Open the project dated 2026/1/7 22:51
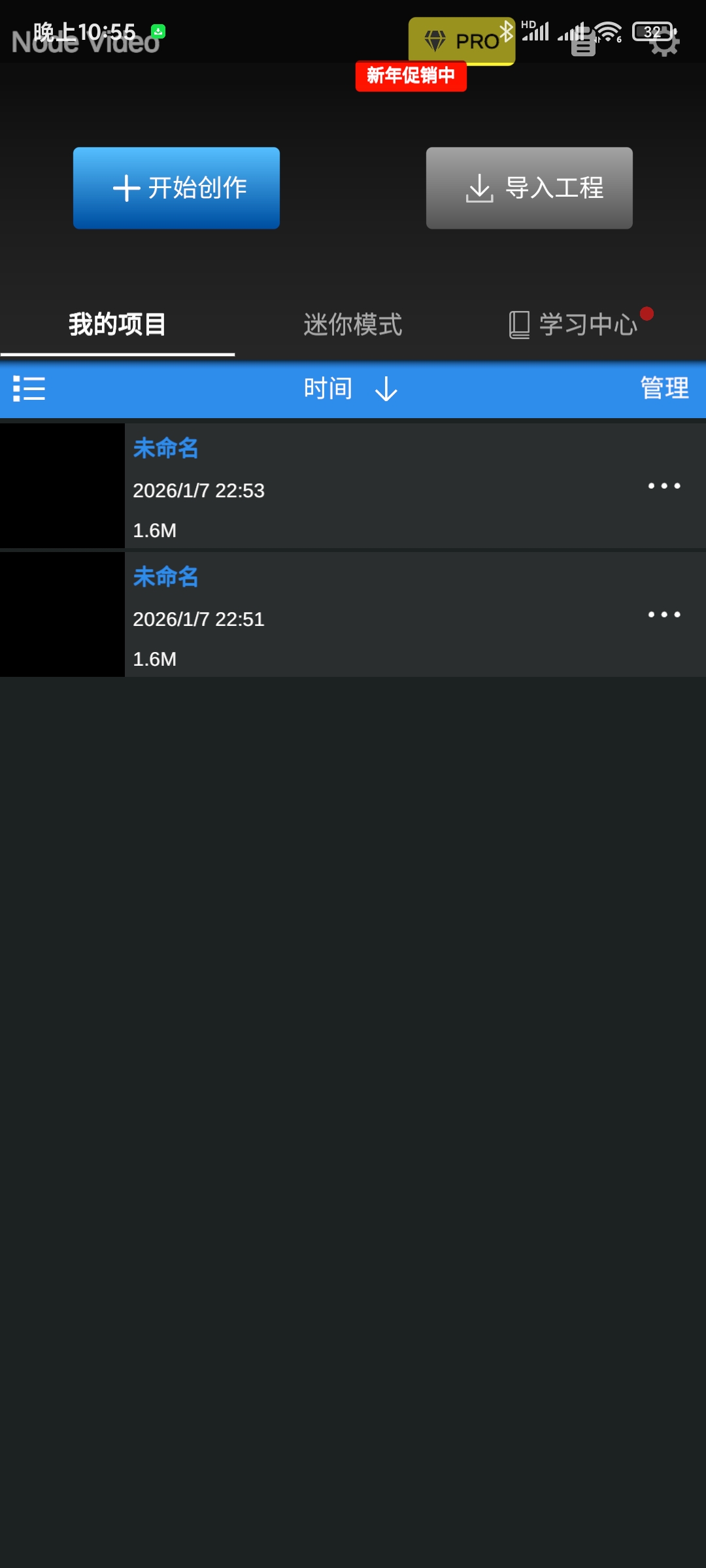Viewport: 706px width, 1568px height. [x=353, y=614]
